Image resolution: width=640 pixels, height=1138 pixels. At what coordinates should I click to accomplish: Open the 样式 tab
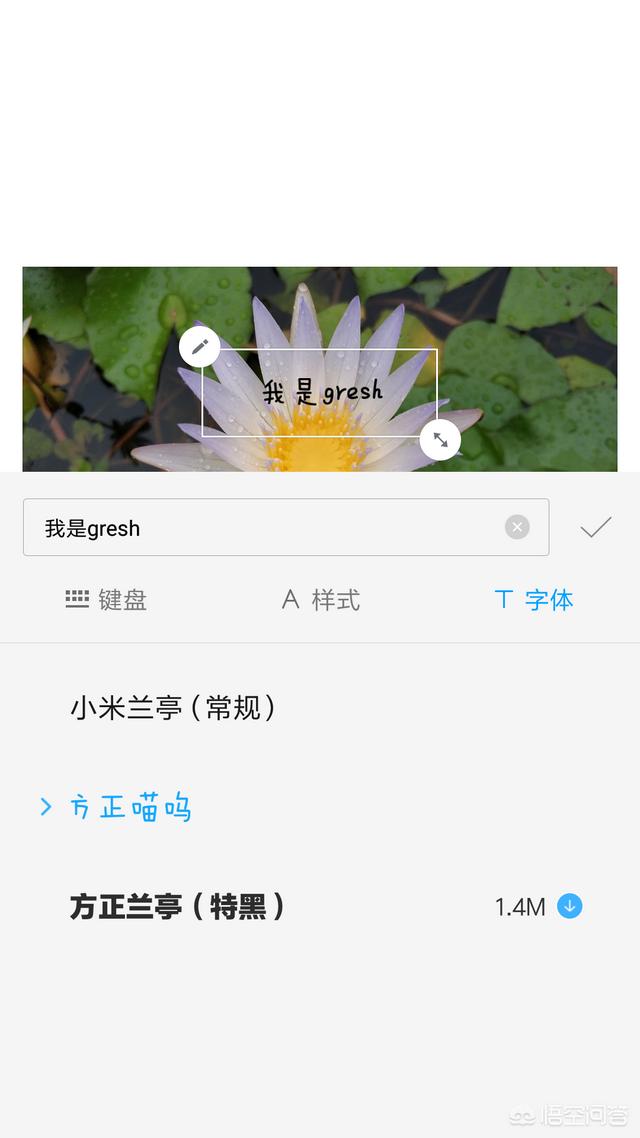(x=320, y=600)
